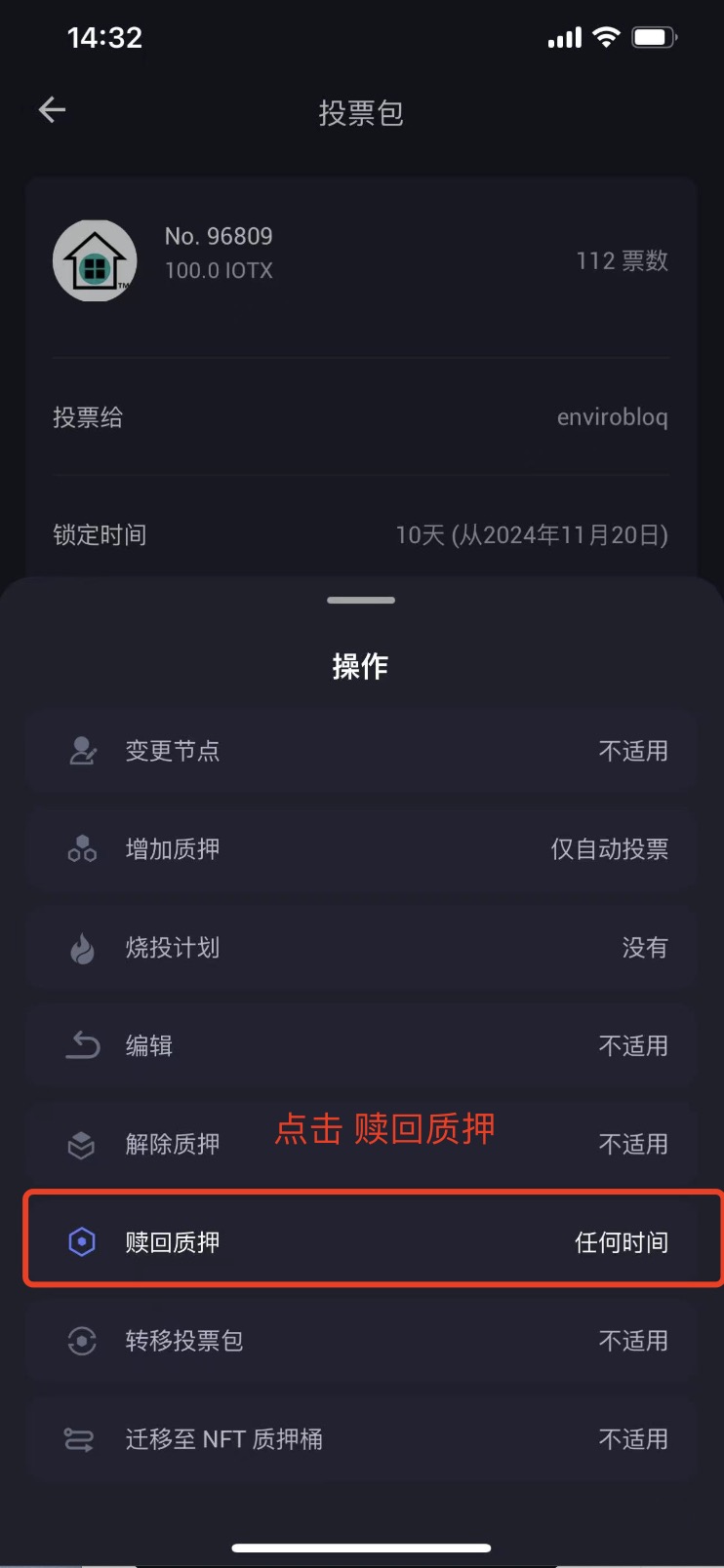Tap the bottom sheet drag handle
This screenshot has height=1568, width=724.
pos(361,601)
